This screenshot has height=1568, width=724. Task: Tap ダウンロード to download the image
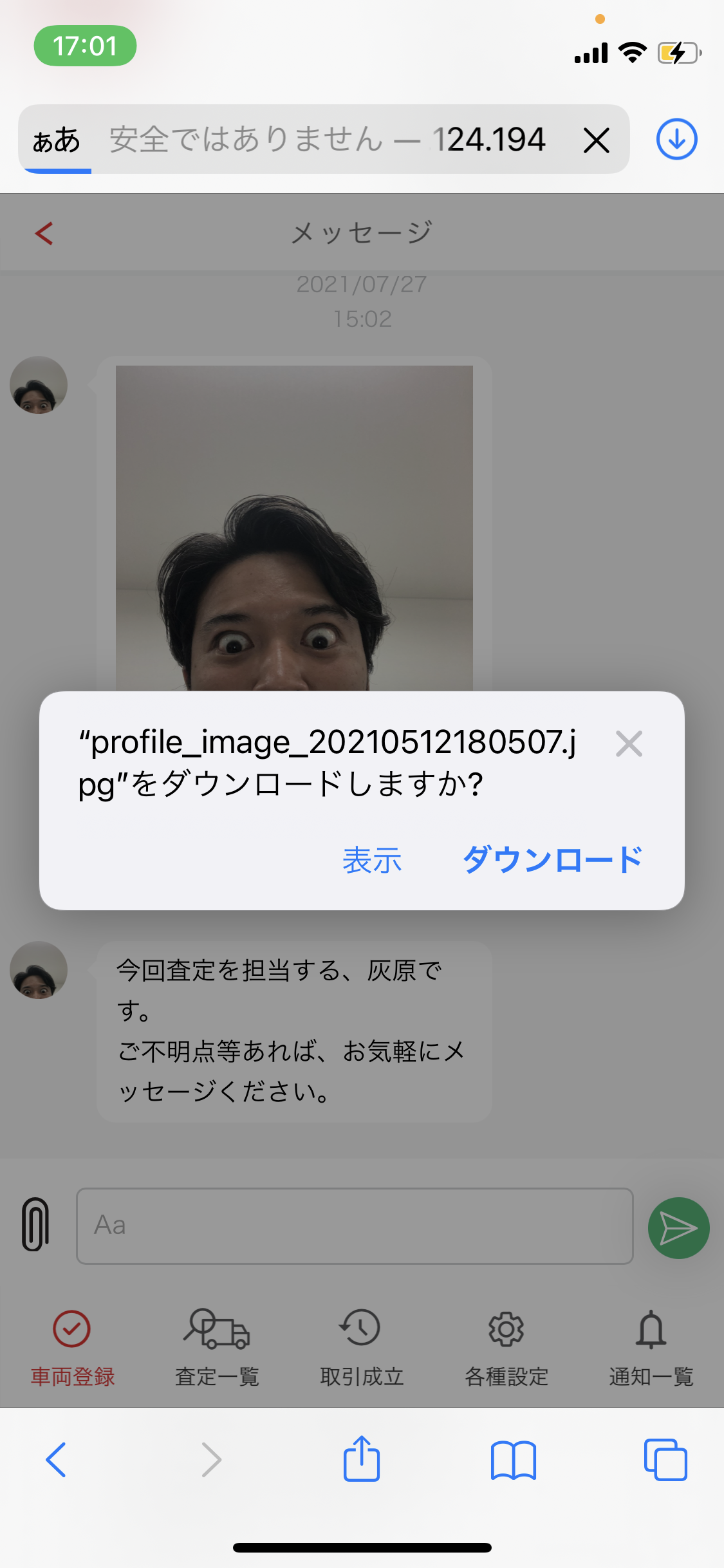click(x=553, y=860)
